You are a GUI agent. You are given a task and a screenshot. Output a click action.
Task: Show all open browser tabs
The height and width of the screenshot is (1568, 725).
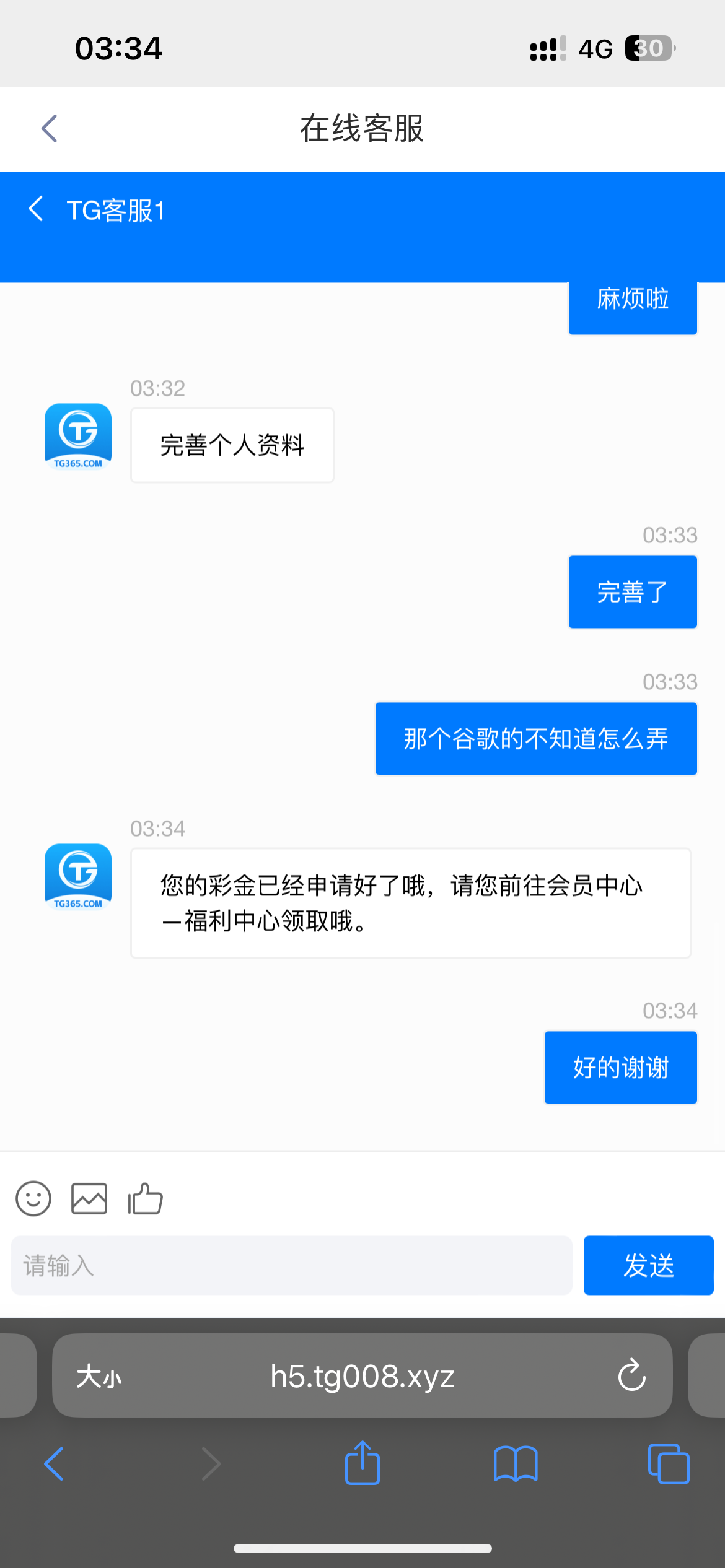point(668,1464)
